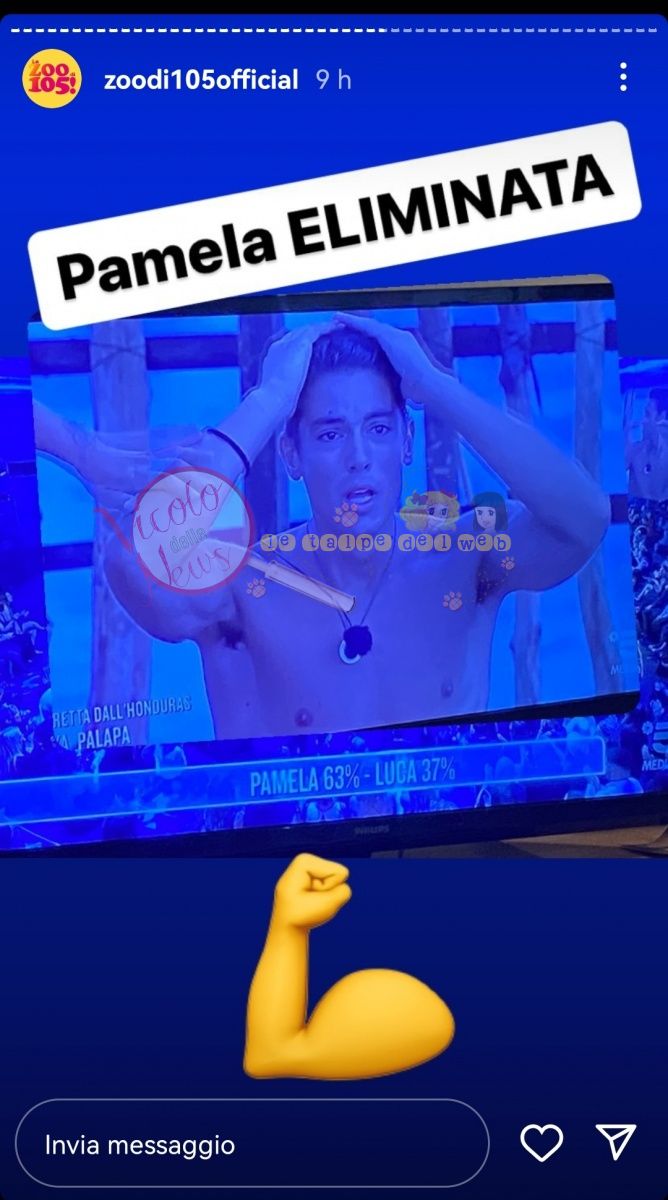Open the story's three-dot options menu
Screen dimensions: 668x1200
click(x=623, y=77)
